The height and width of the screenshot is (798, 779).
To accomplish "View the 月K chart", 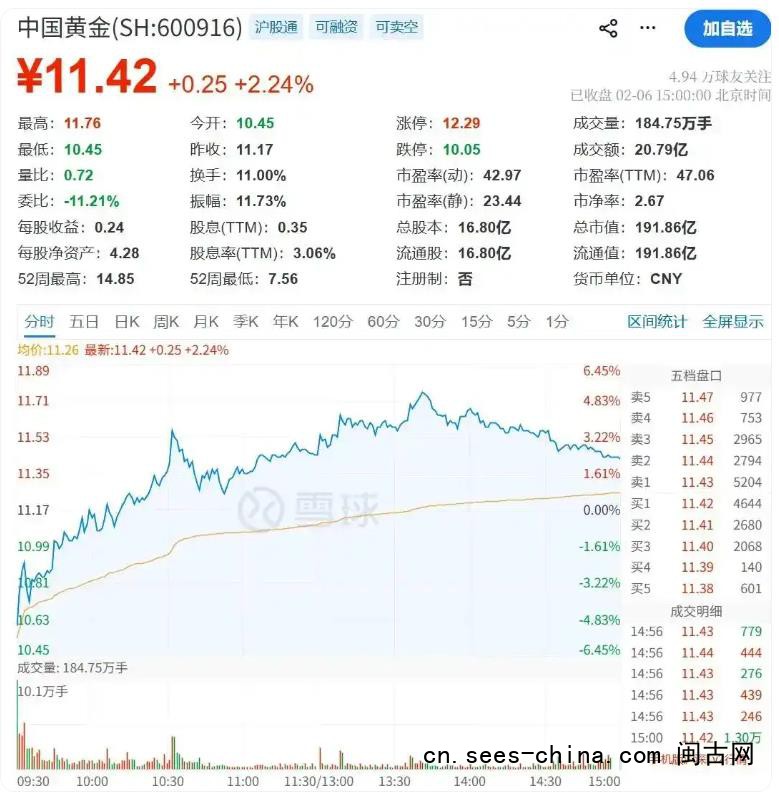I will [206, 321].
